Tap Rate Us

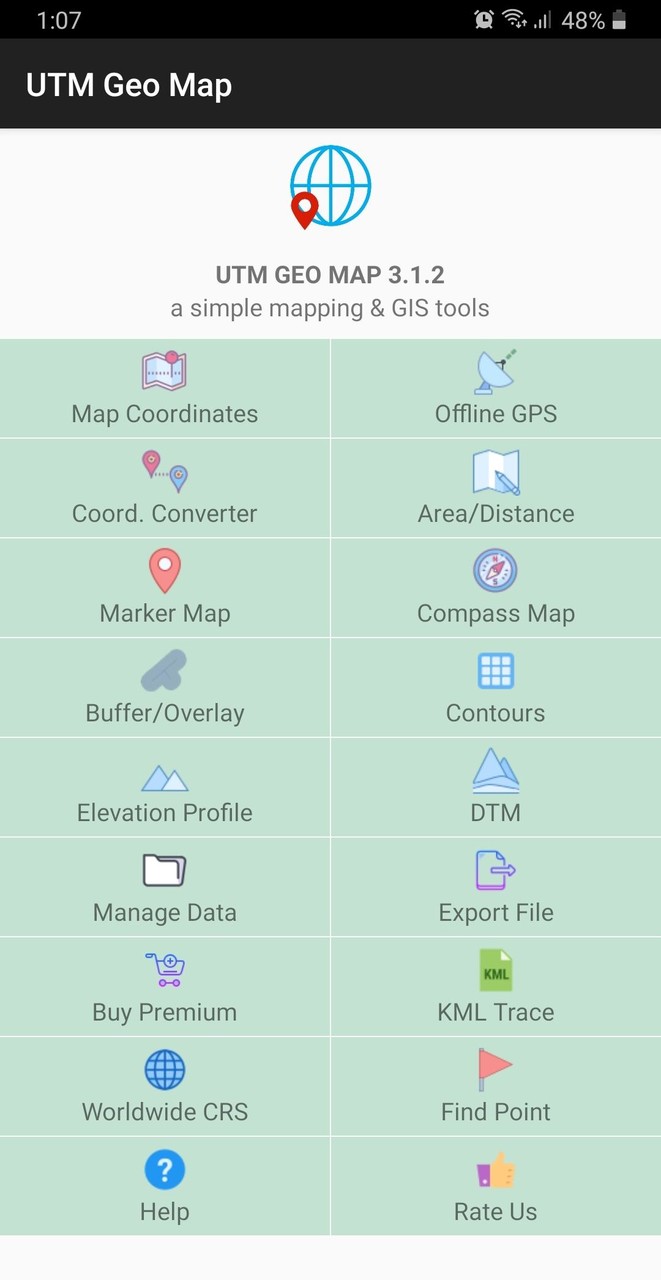(496, 1186)
